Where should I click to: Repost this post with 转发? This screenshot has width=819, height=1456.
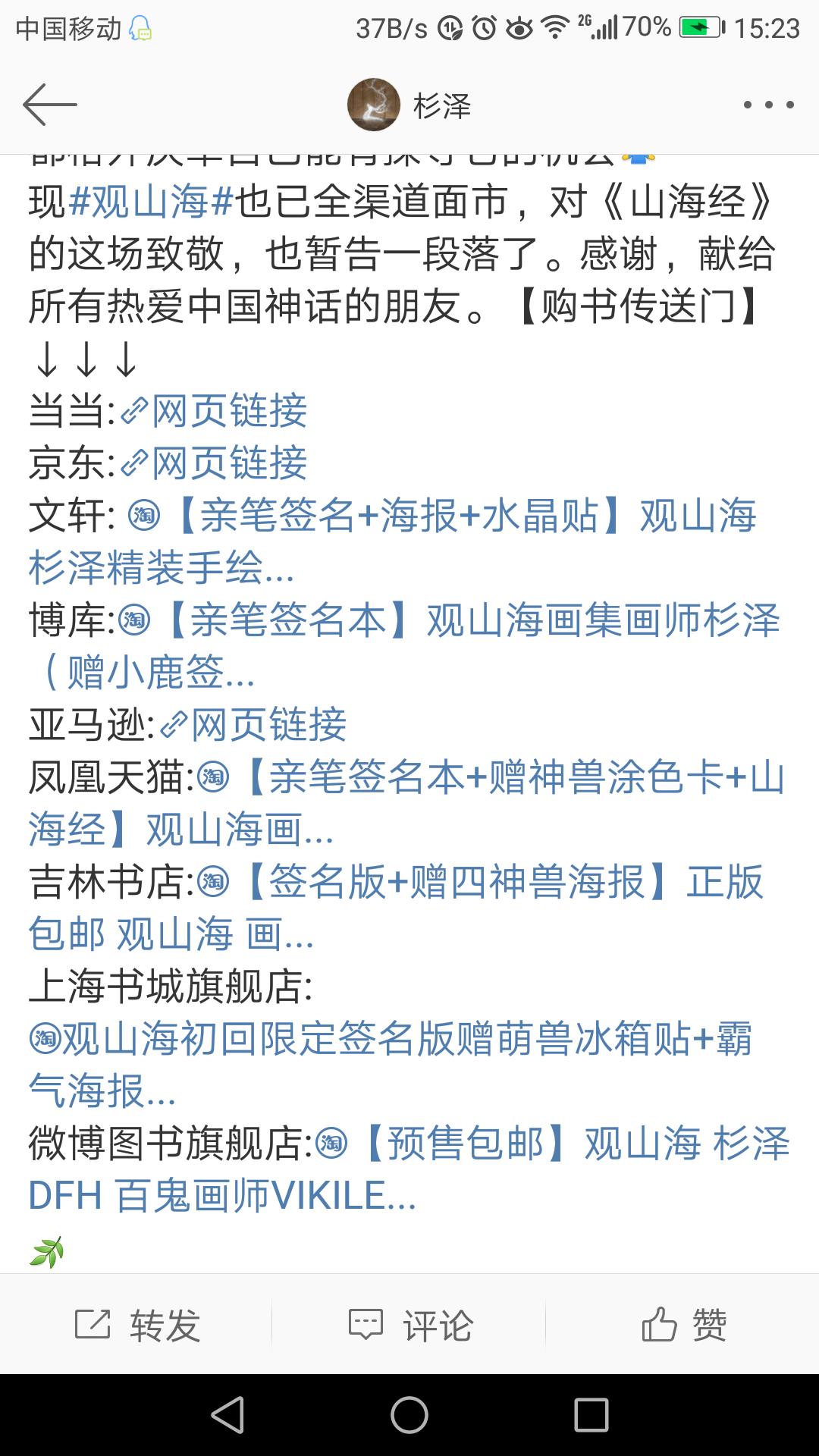[x=137, y=1325]
